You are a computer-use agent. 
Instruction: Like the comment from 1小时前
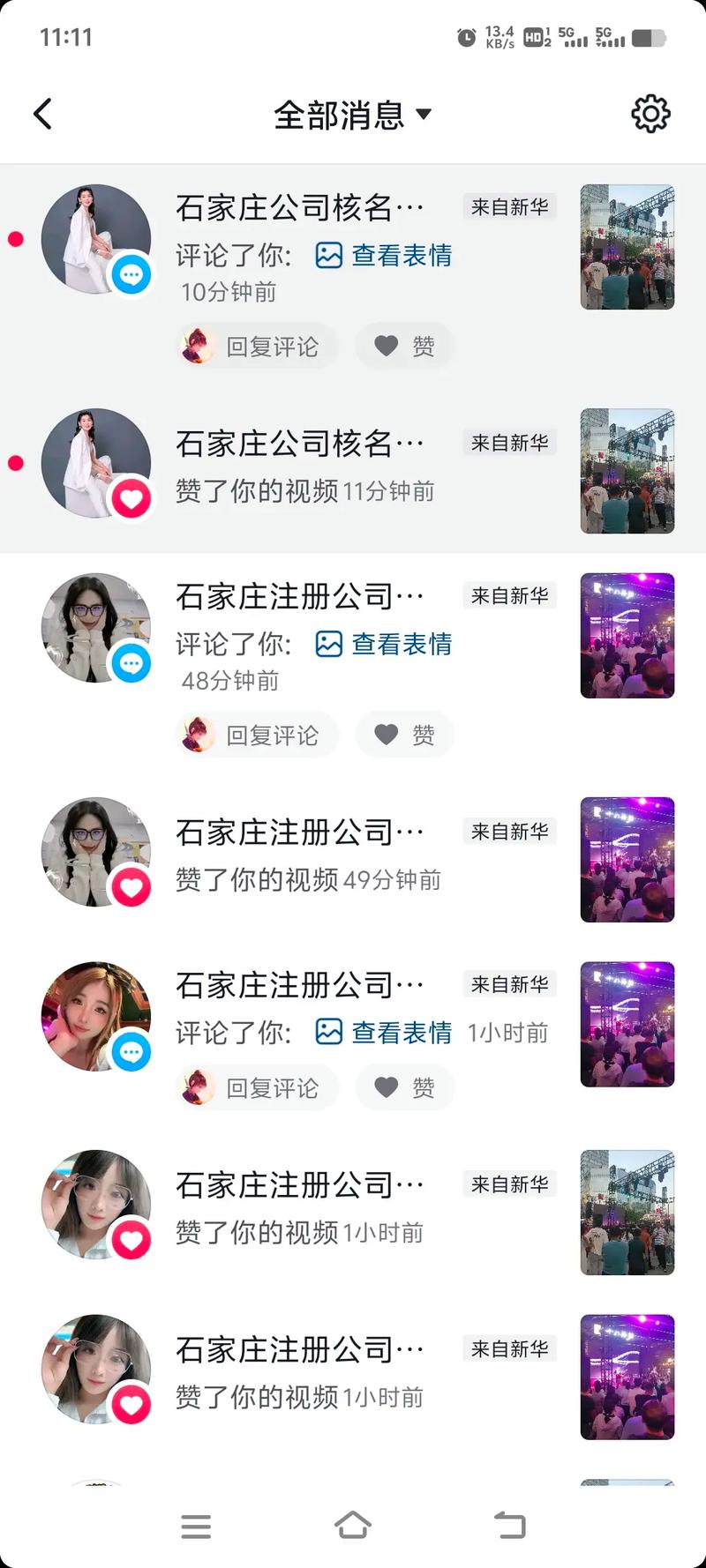pyautogui.click(x=404, y=1088)
